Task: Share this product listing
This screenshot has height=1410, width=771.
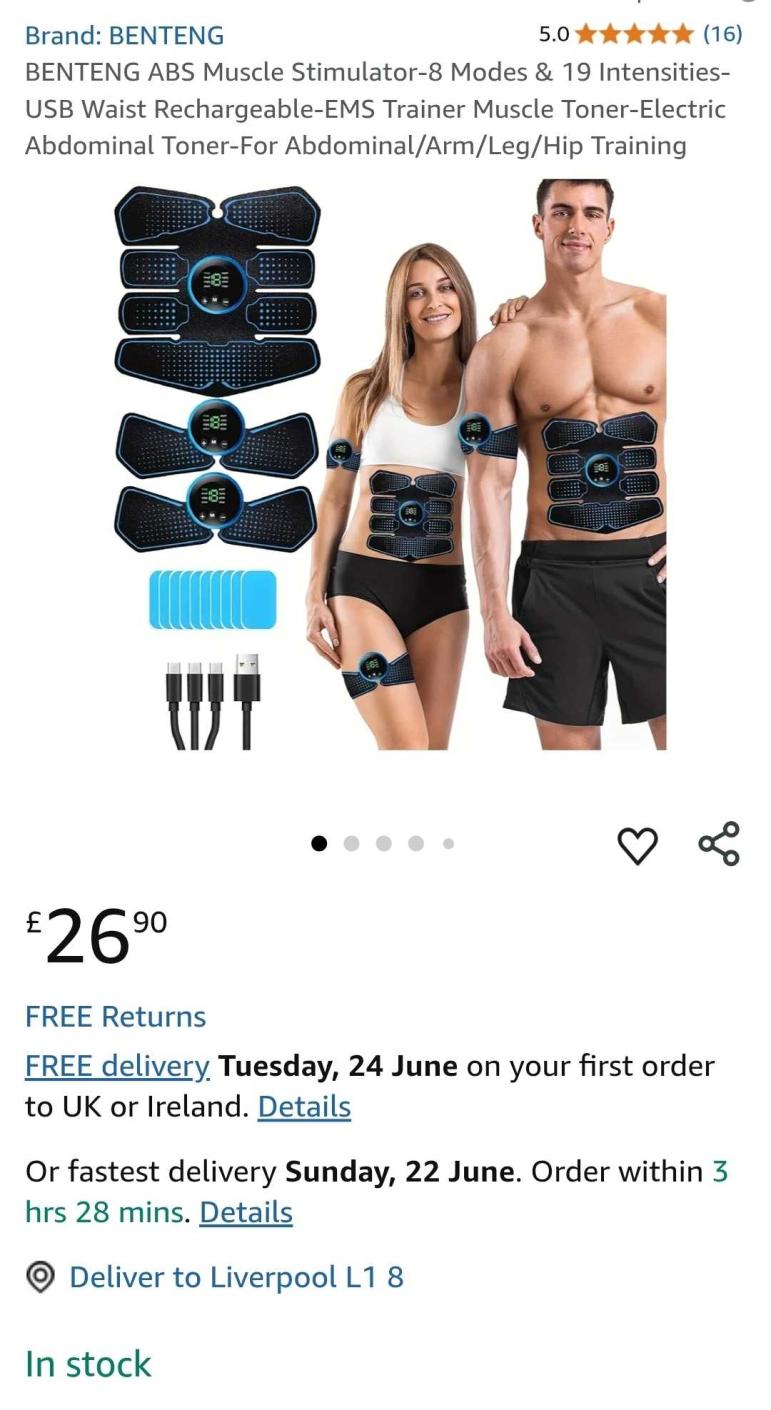Action: point(719,844)
